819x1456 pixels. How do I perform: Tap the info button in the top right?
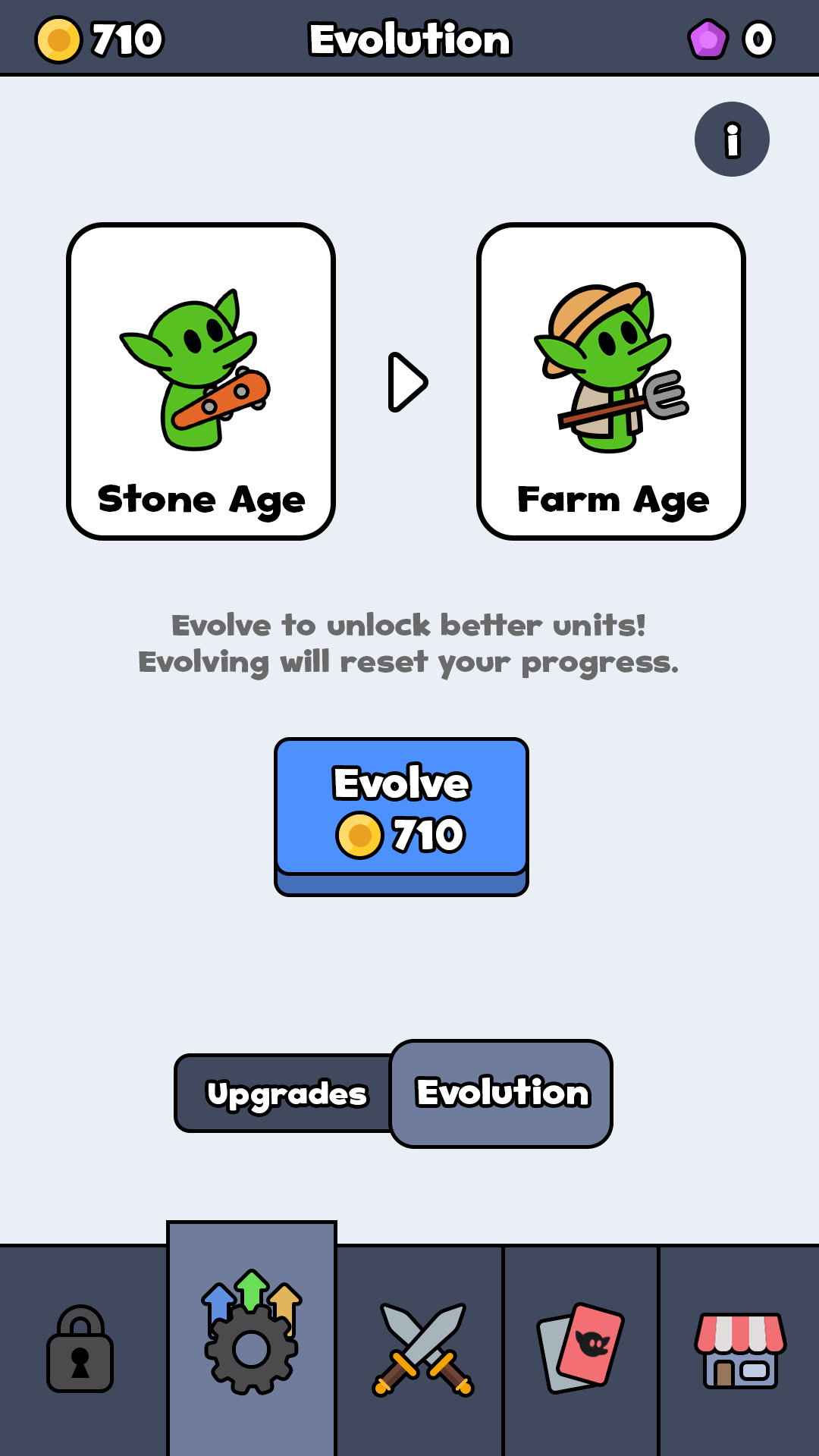coord(731,139)
